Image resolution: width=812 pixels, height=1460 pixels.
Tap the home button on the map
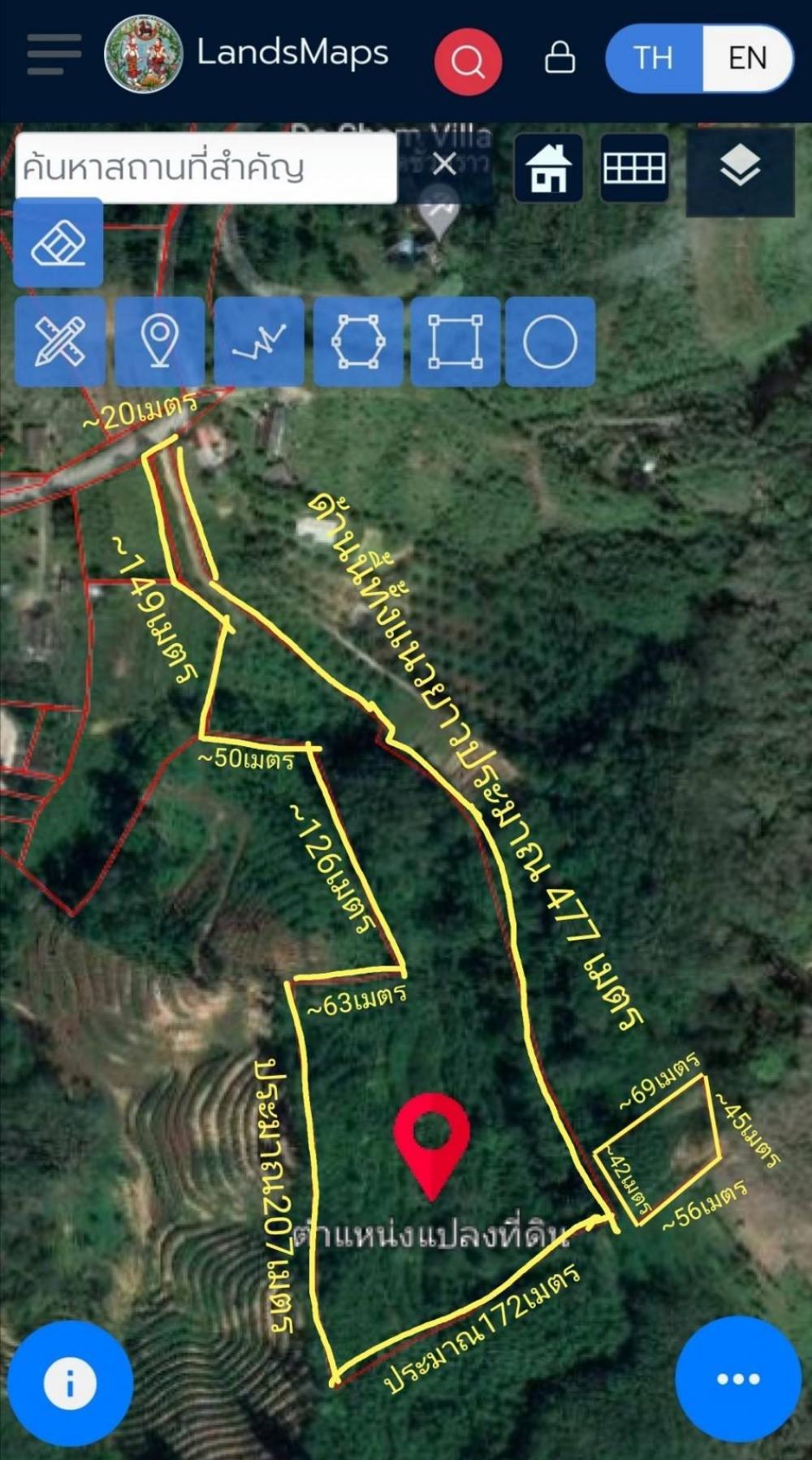tap(549, 169)
